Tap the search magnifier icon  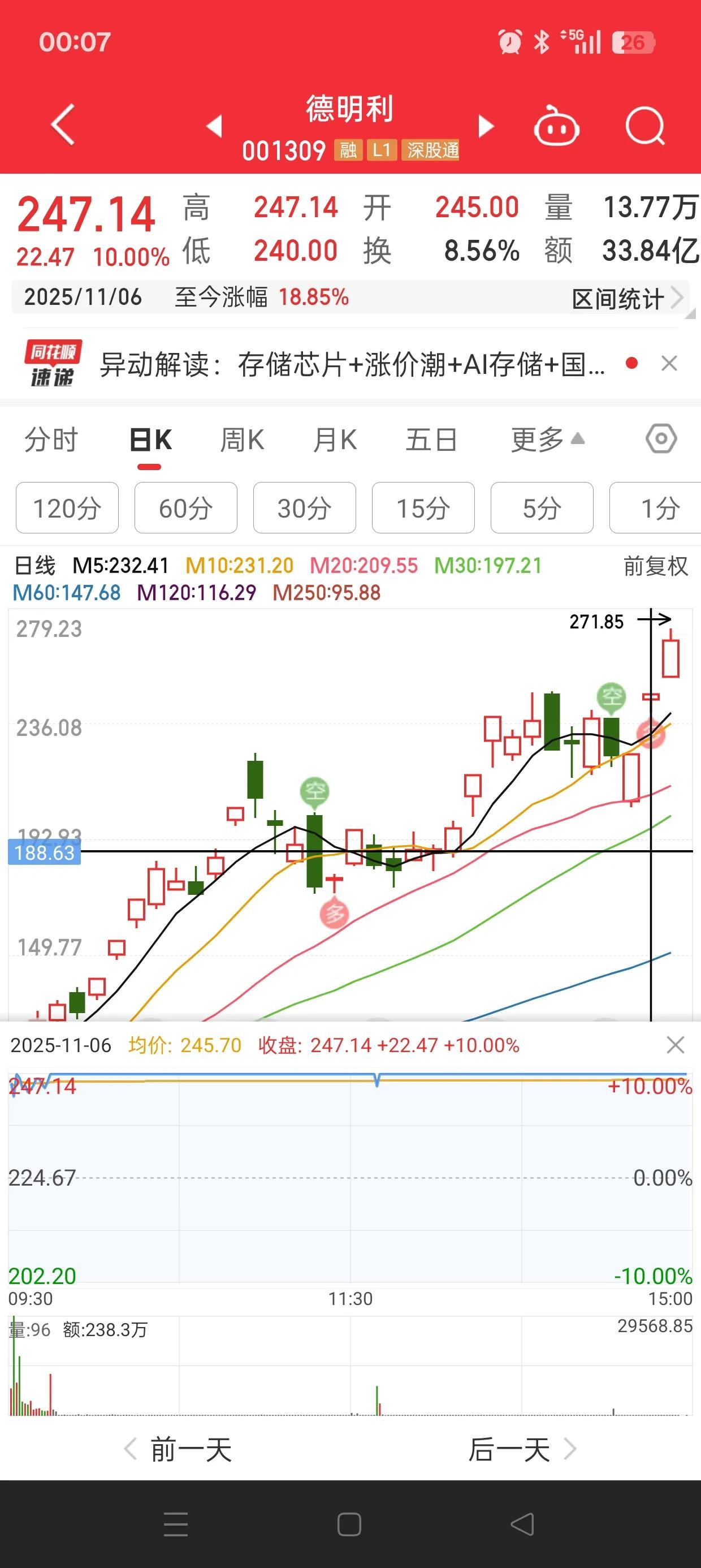(x=645, y=126)
